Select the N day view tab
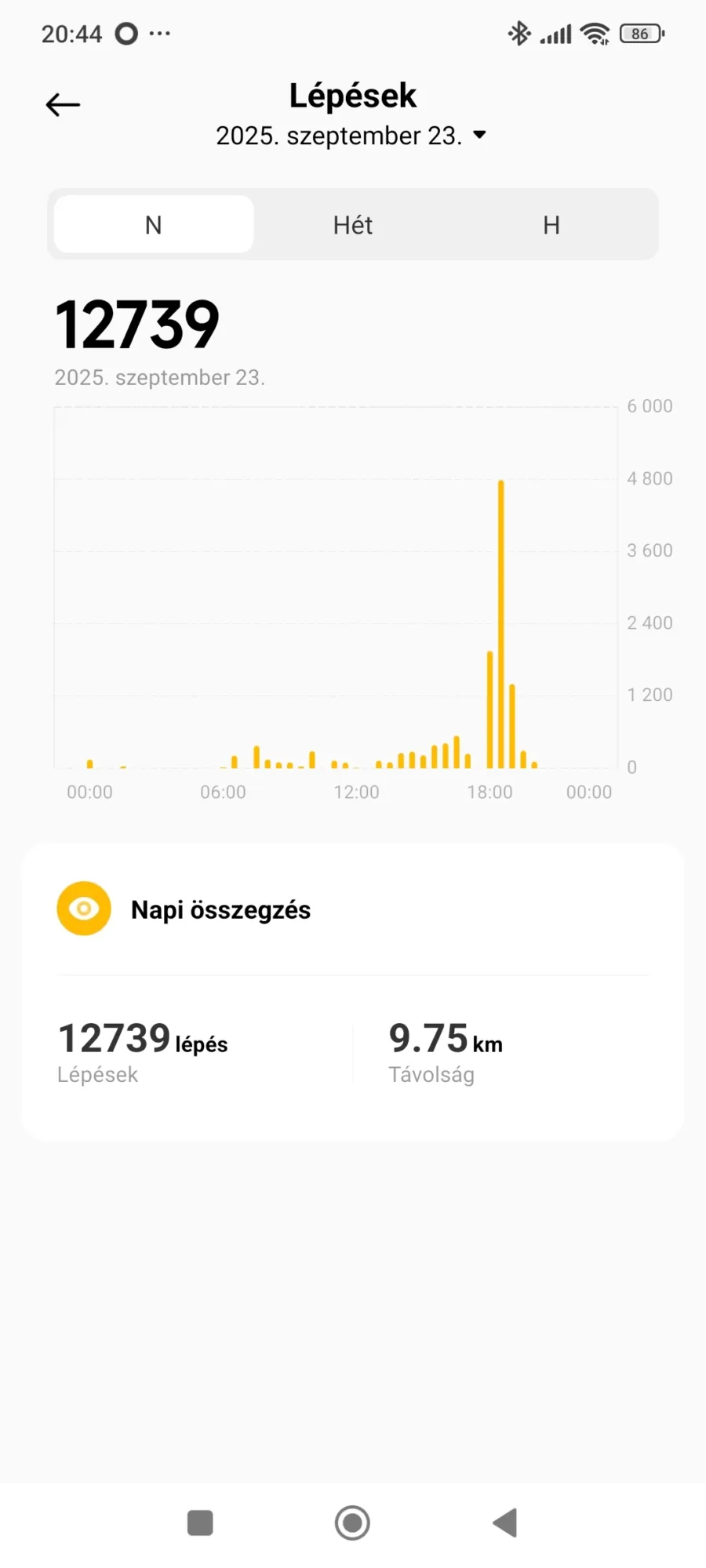 pyautogui.click(x=154, y=225)
